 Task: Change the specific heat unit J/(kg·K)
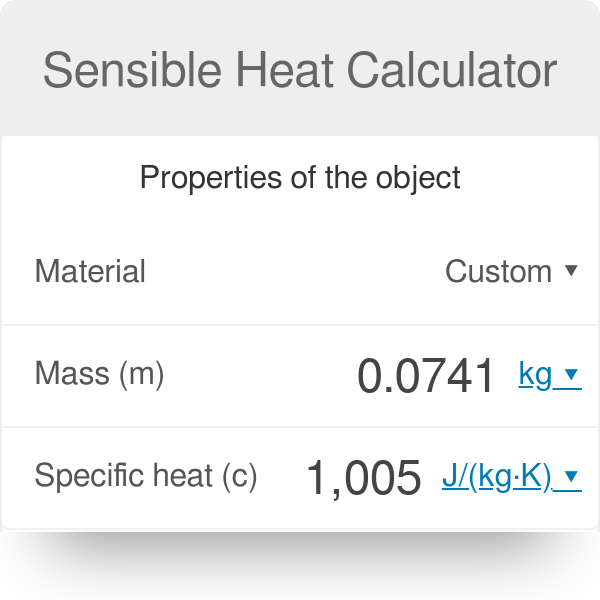(x=510, y=477)
